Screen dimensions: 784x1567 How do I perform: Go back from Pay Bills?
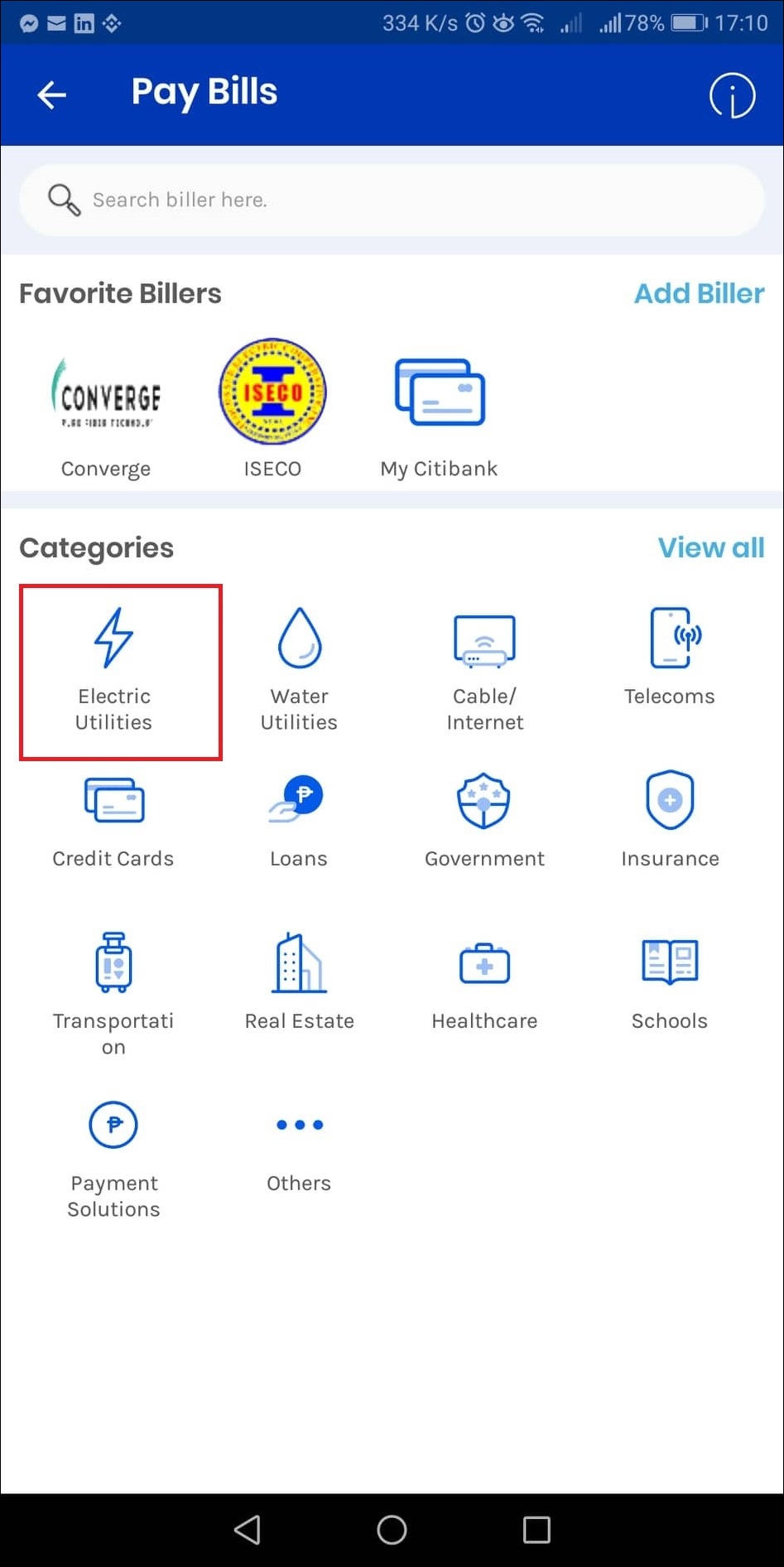point(51,94)
